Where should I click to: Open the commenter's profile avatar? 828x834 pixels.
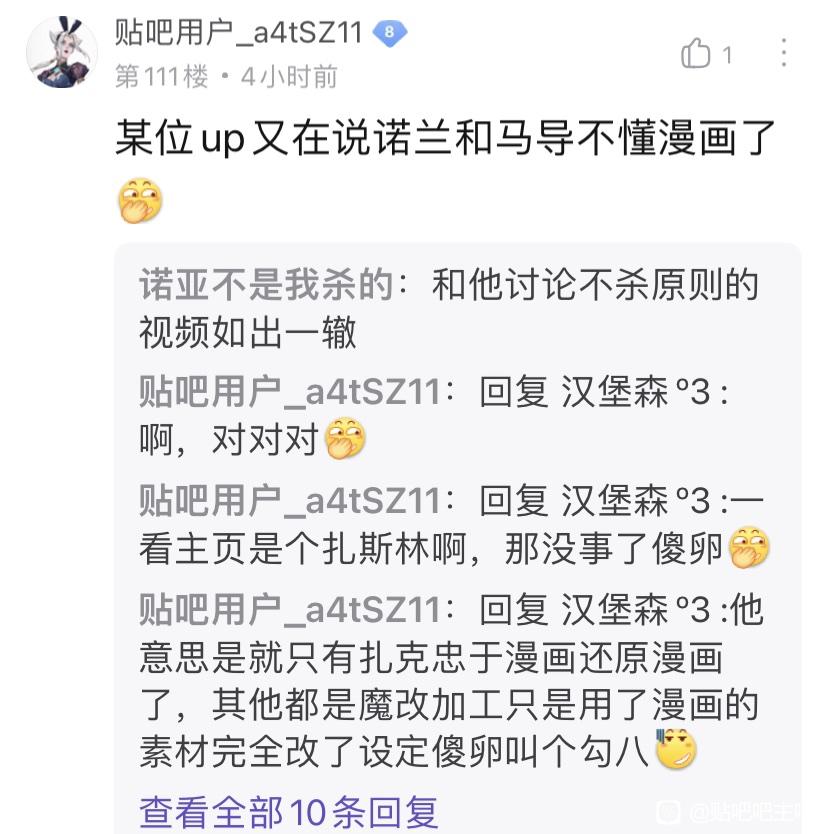point(62,53)
